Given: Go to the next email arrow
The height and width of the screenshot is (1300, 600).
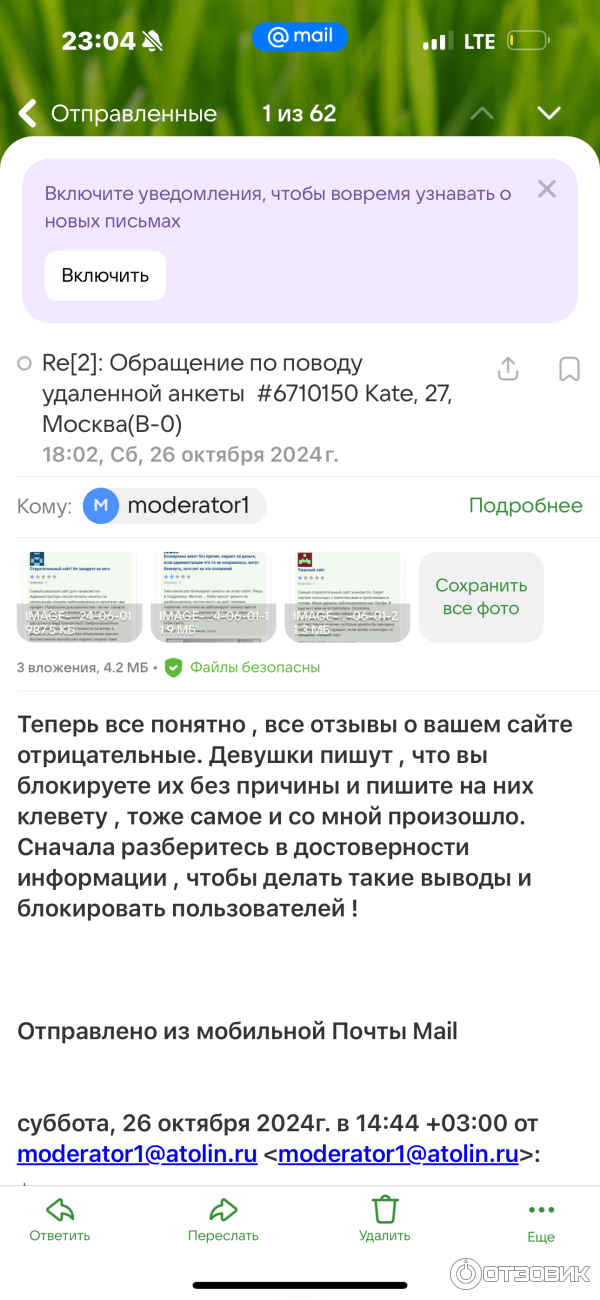Looking at the screenshot, I should tap(548, 113).
